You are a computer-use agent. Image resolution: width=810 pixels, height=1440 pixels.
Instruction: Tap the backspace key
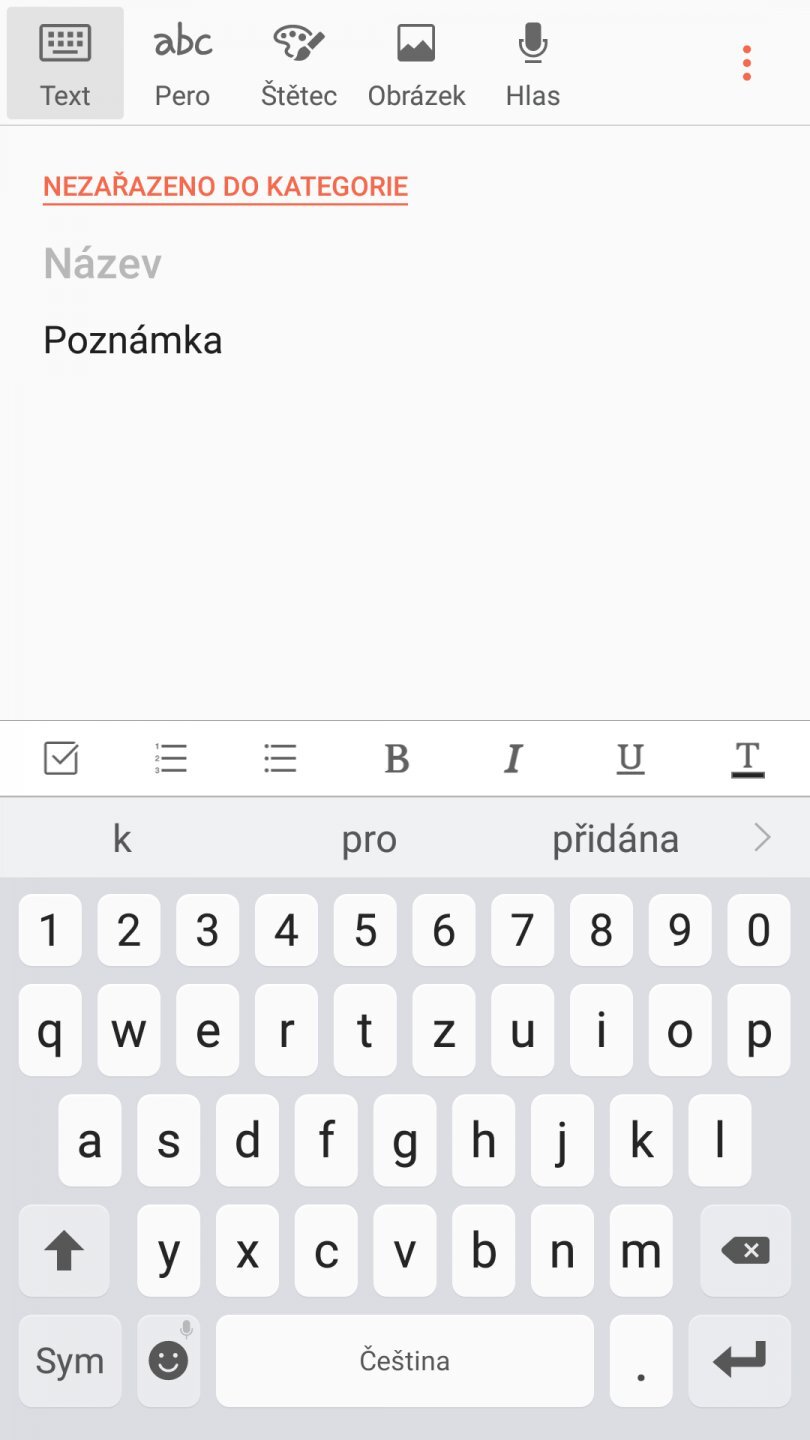745,1251
